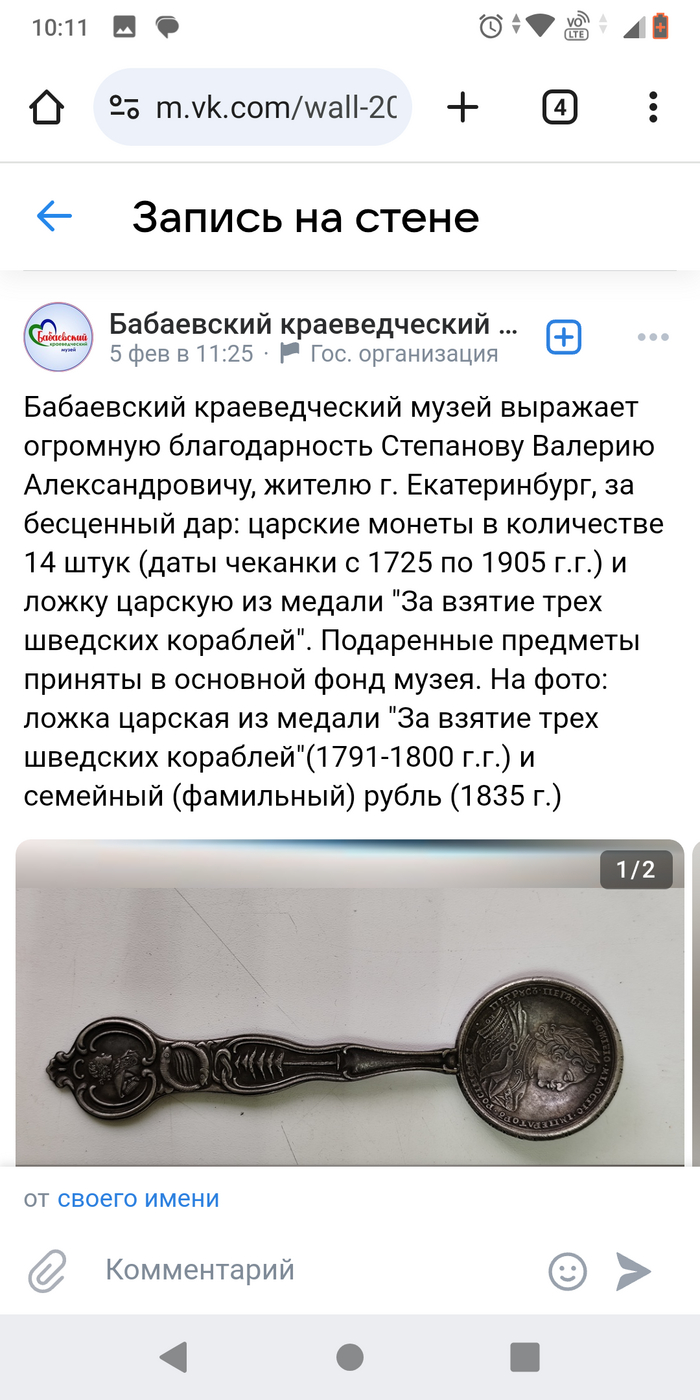Screen dimensions: 700x1400
Task: Tap the system back button
Action: coord(174,1357)
